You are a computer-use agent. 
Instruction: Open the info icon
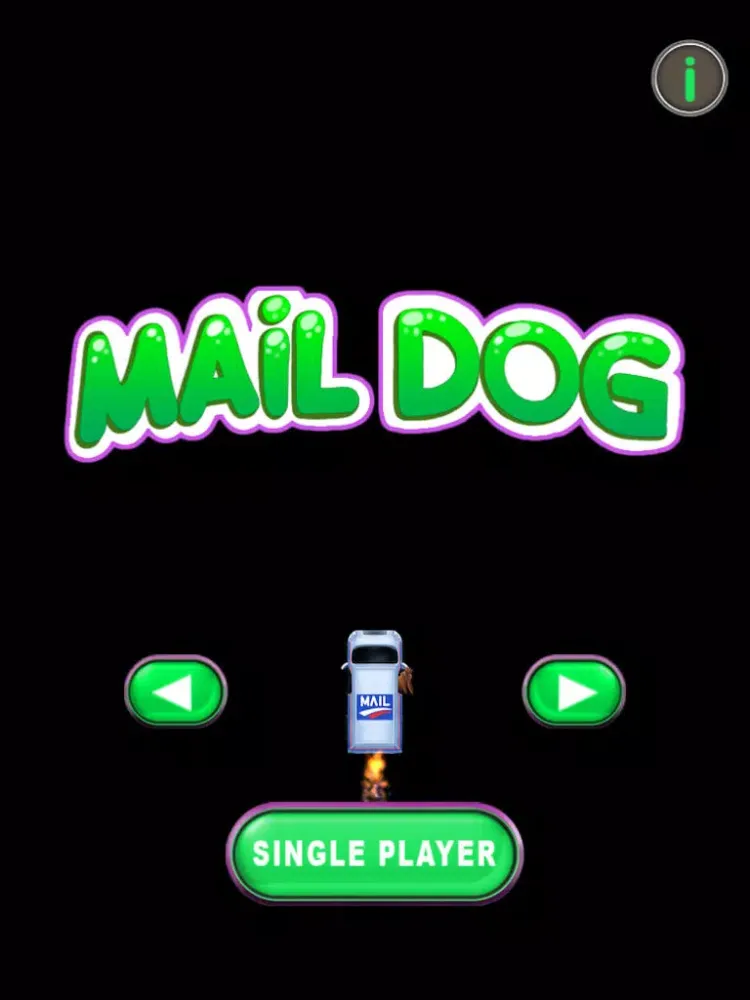689,78
